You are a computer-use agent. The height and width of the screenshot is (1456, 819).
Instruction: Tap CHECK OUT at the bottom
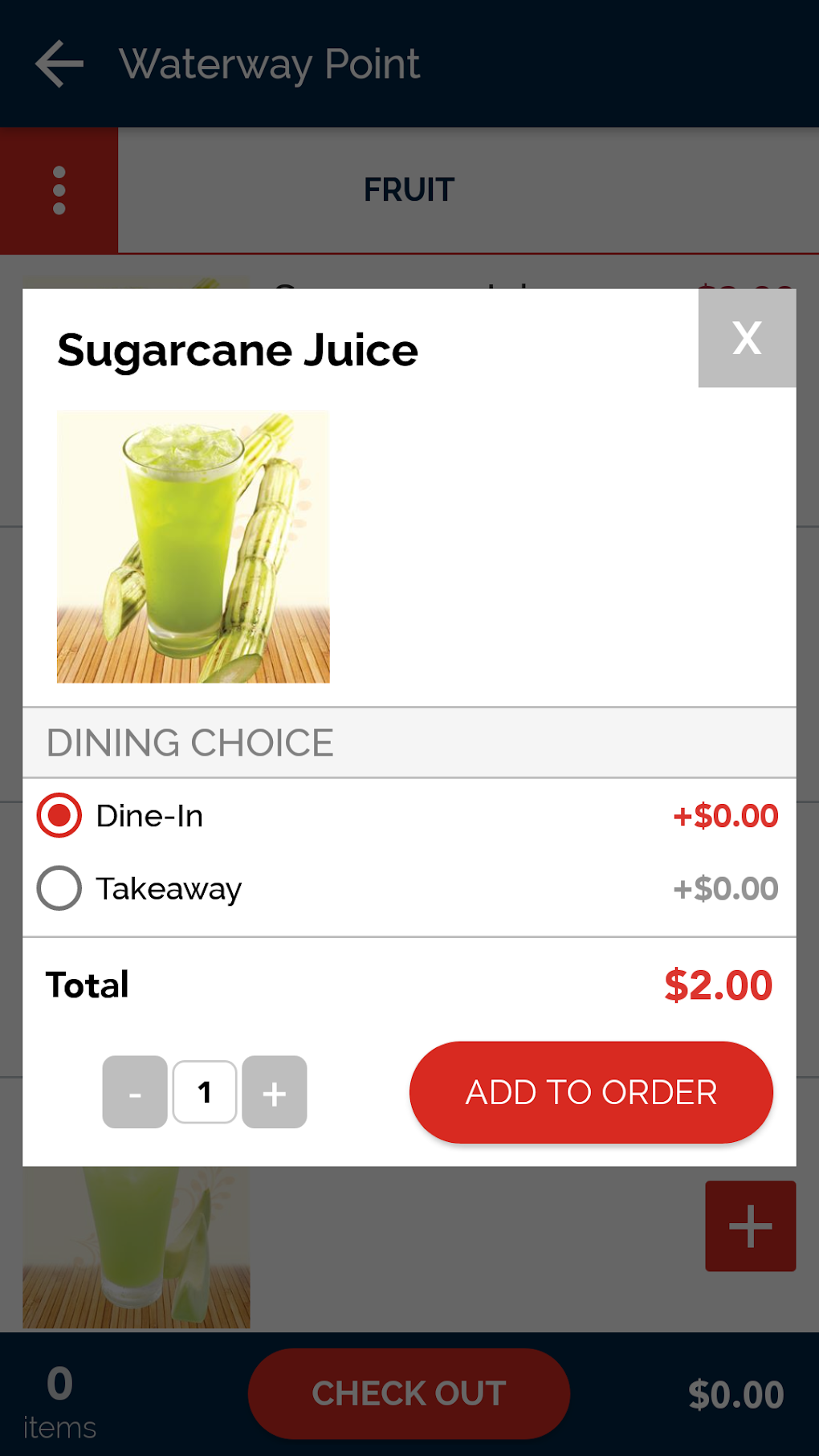pos(409,1393)
